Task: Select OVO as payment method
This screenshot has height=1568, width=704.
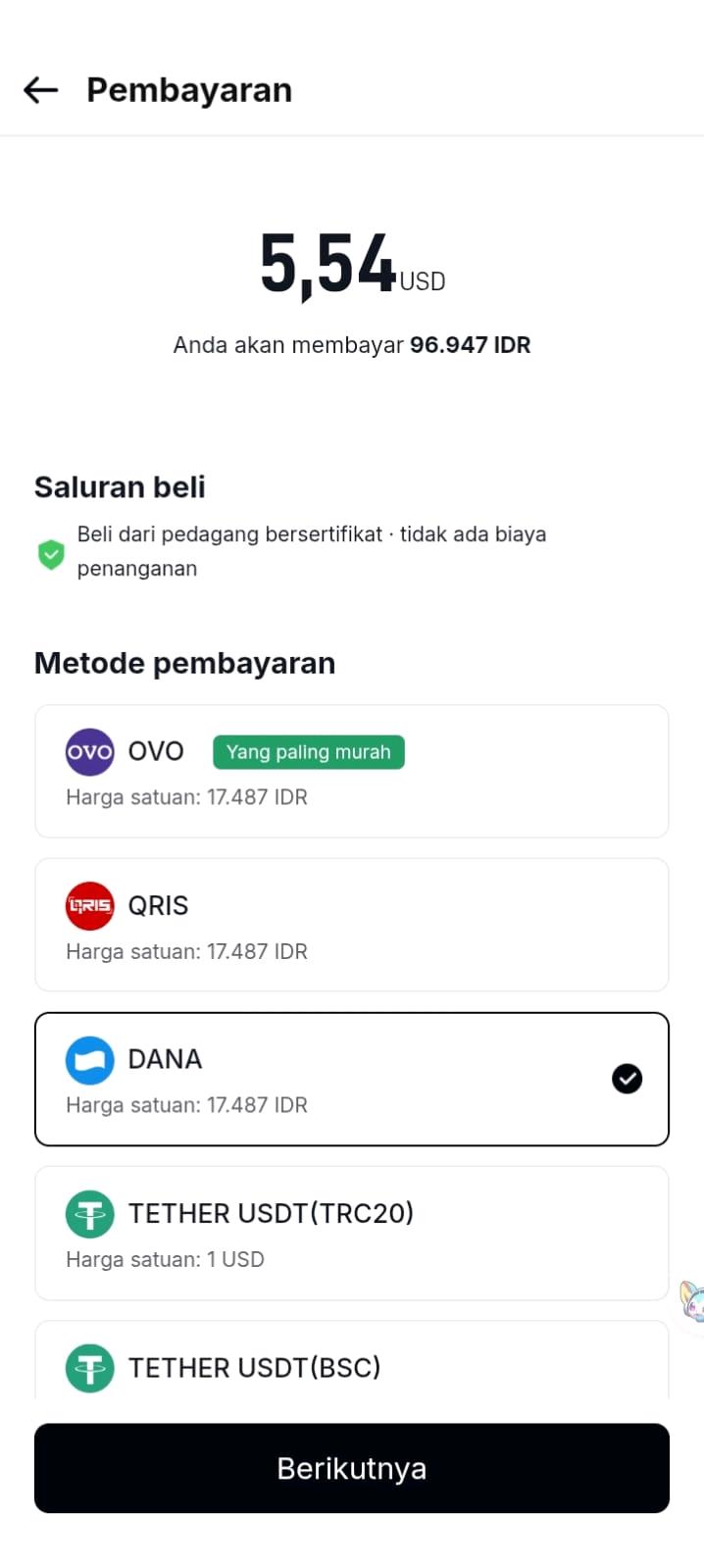Action: pyautogui.click(x=351, y=771)
